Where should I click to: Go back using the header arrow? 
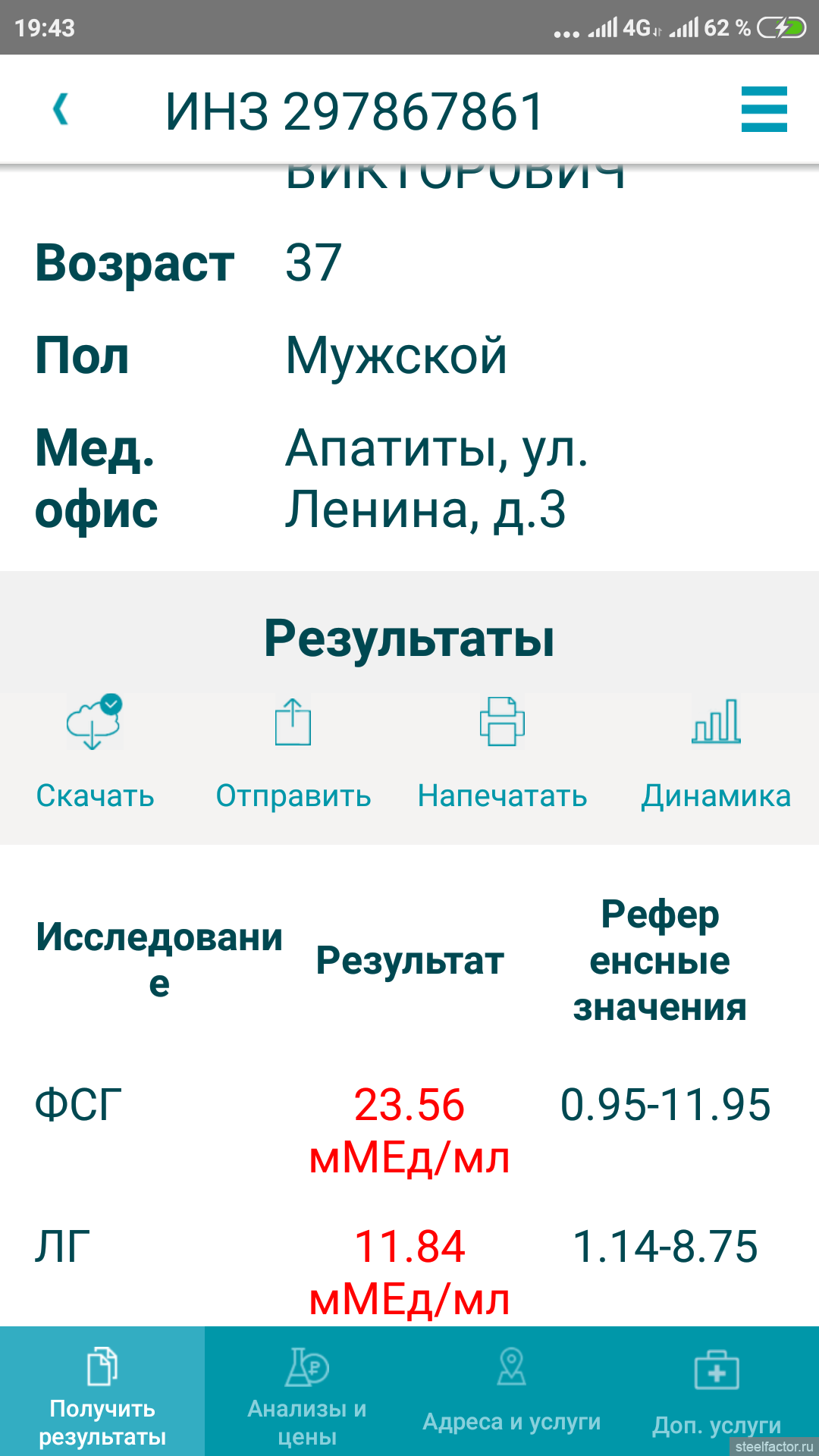61,109
